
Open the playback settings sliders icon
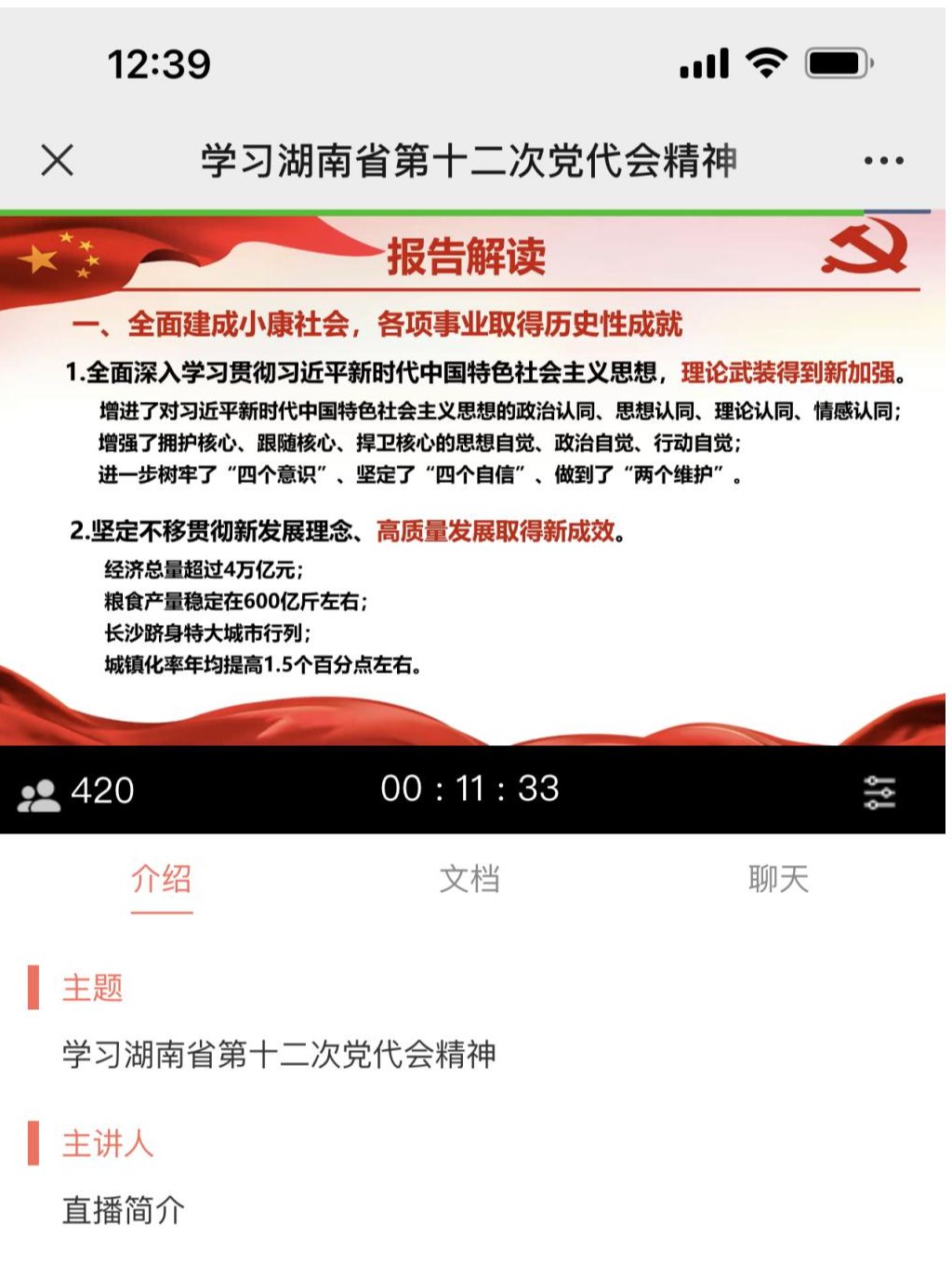coord(879,792)
